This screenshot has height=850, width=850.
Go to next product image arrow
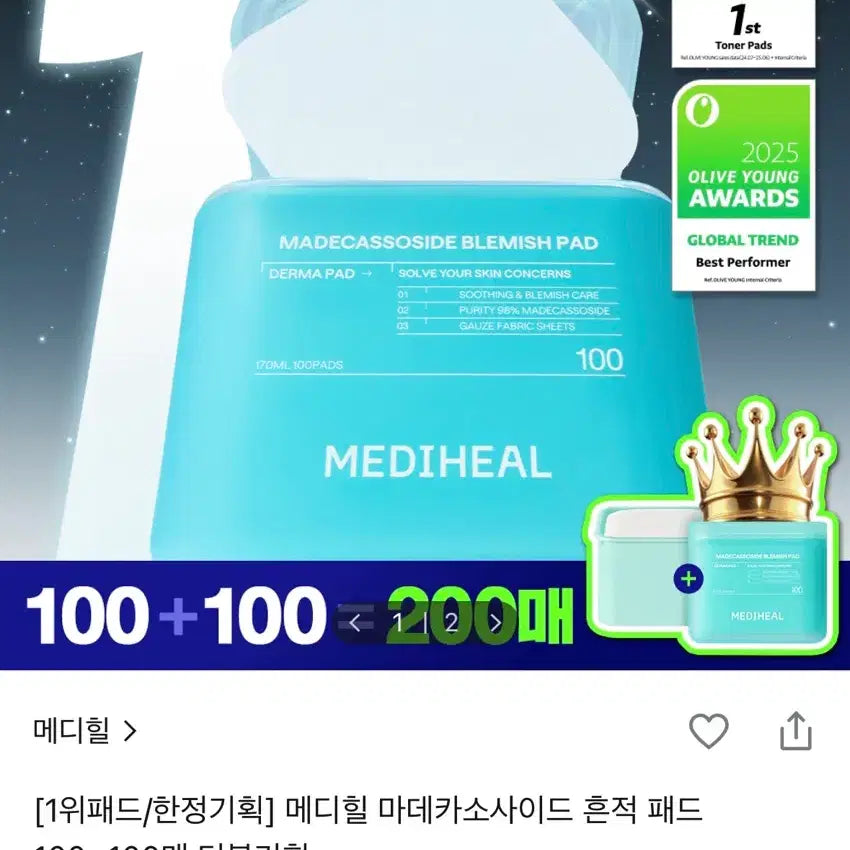click(495, 624)
